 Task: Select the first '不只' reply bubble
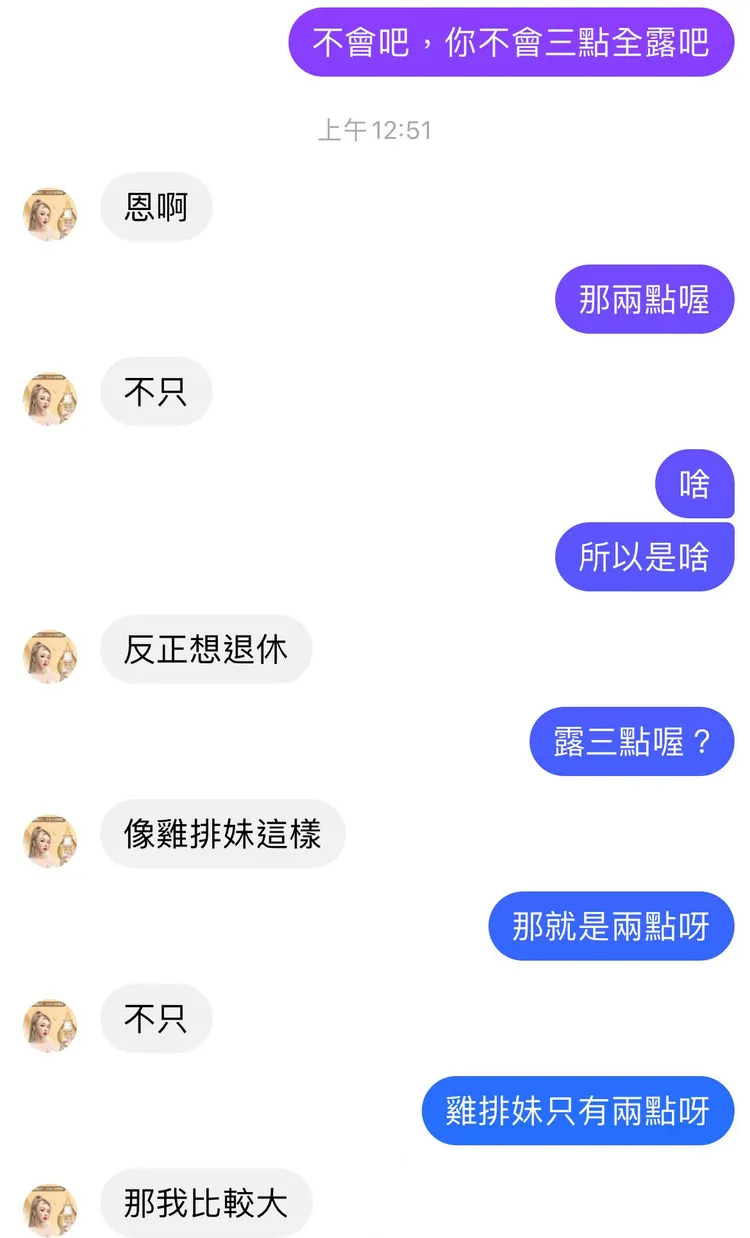tap(156, 392)
